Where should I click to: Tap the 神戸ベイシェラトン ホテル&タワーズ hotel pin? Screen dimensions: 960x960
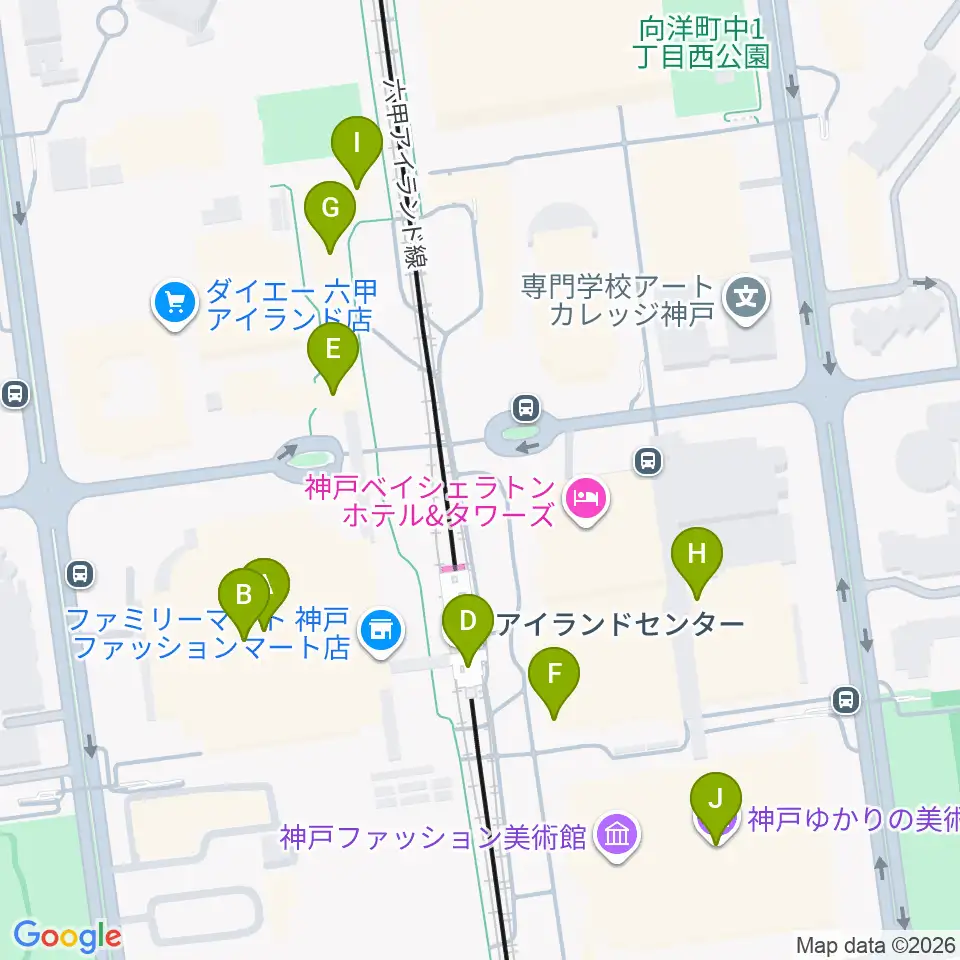coord(586,501)
